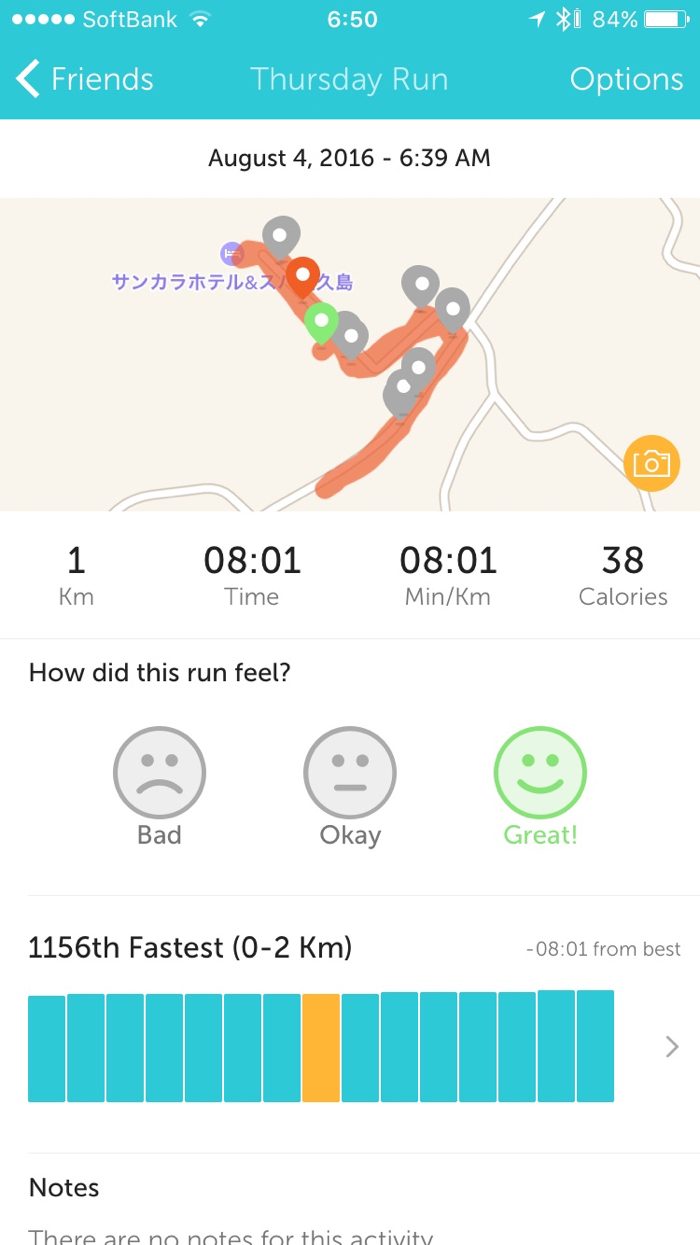Tap the green start marker on map

[321, 322]
